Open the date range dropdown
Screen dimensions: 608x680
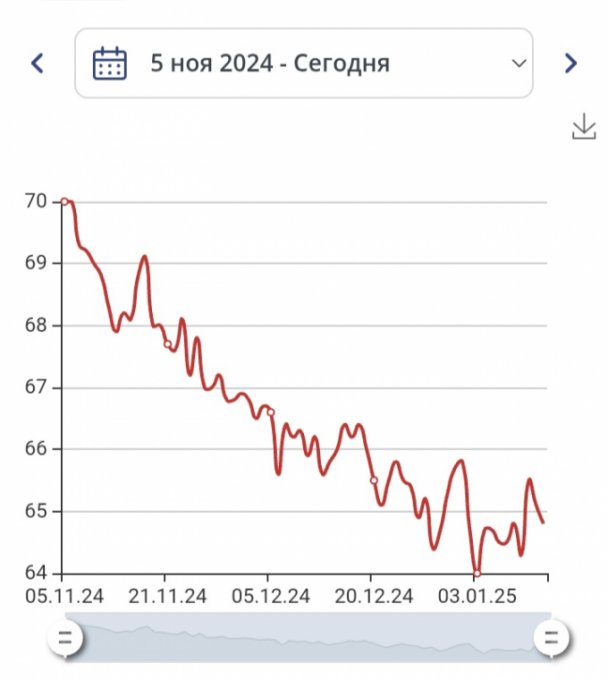pyautogui.click(x=304, y=64)
